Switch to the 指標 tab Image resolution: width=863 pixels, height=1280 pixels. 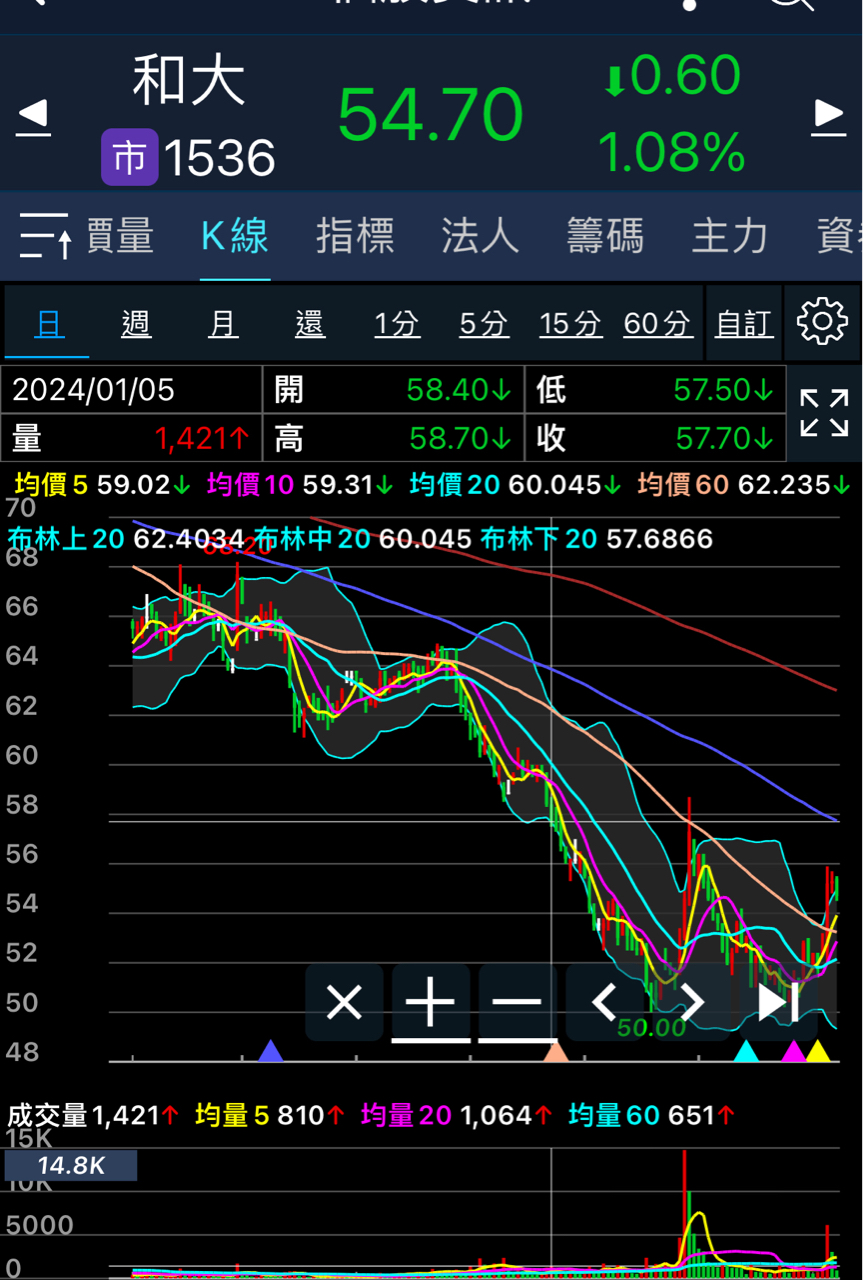[355, 236]
